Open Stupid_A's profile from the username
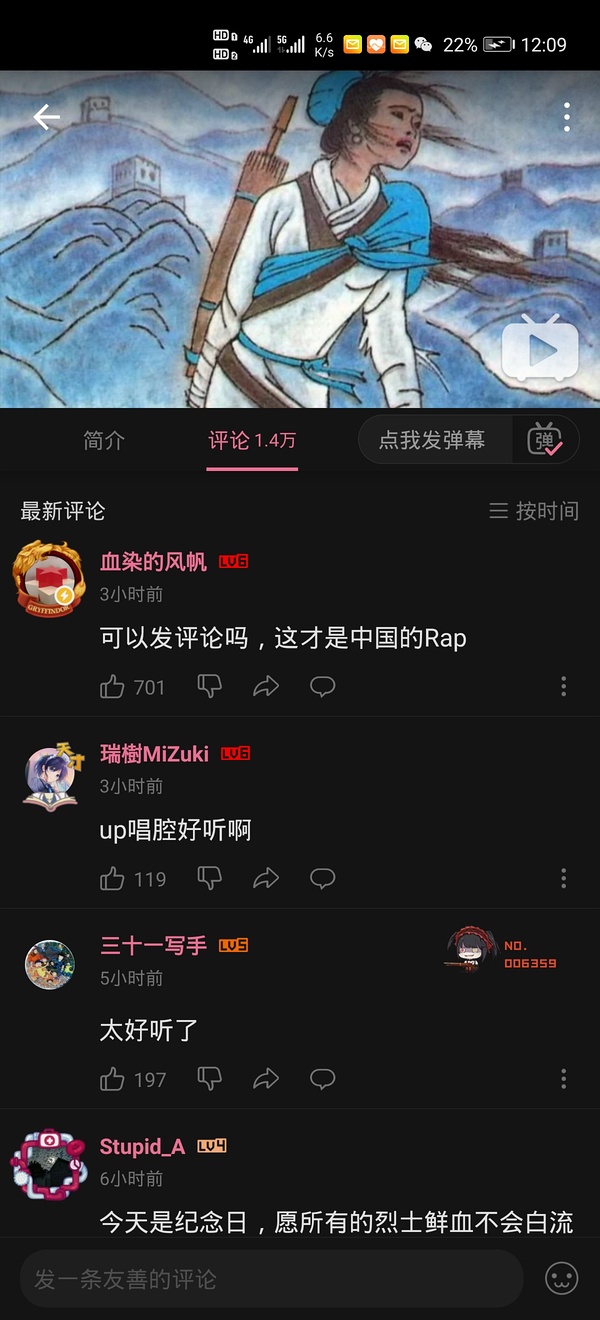Image resolution: width=600 pixels, height=1320 pixels. coord(142,1146)
